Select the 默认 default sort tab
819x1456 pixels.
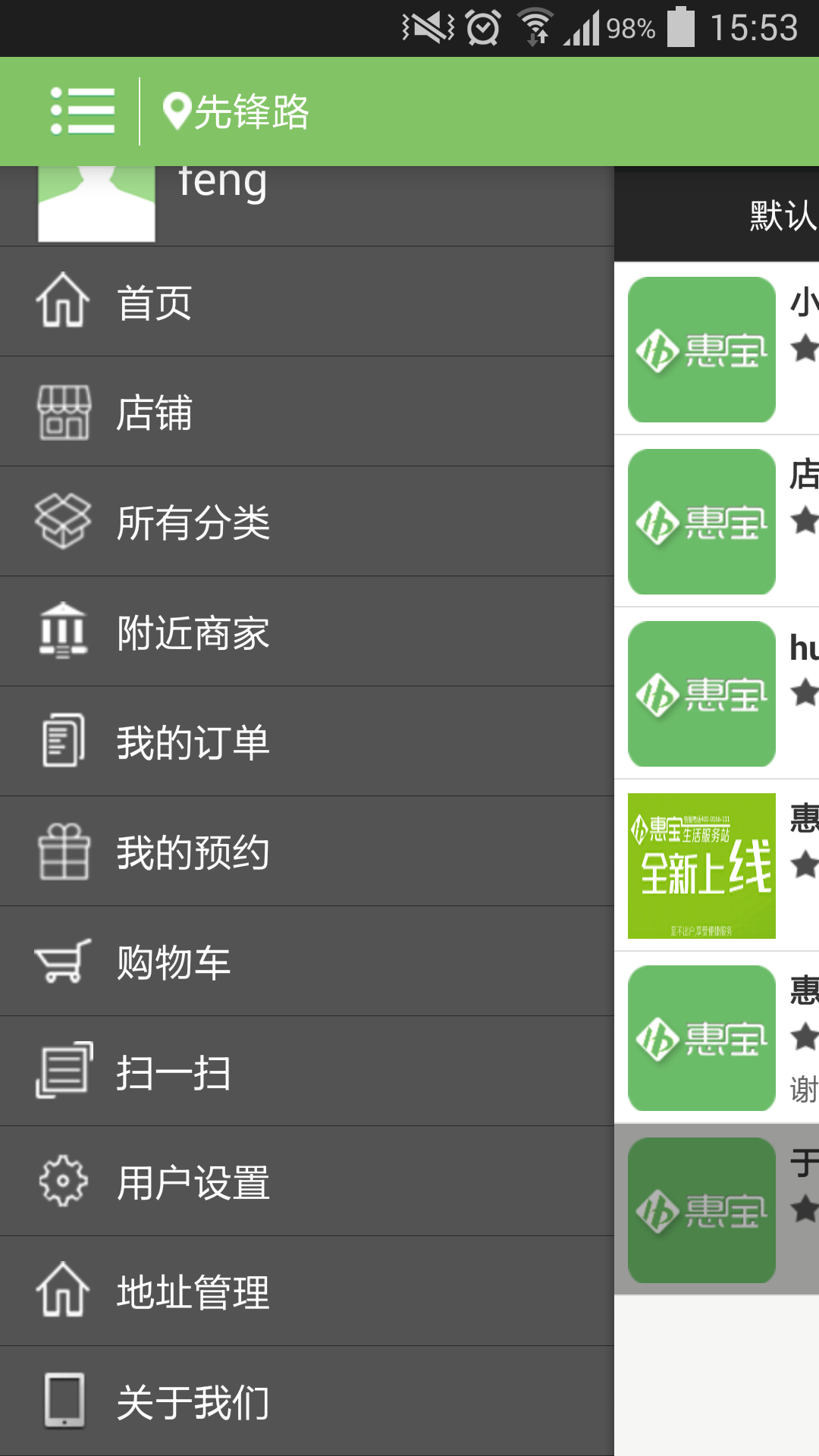(781, 215)
